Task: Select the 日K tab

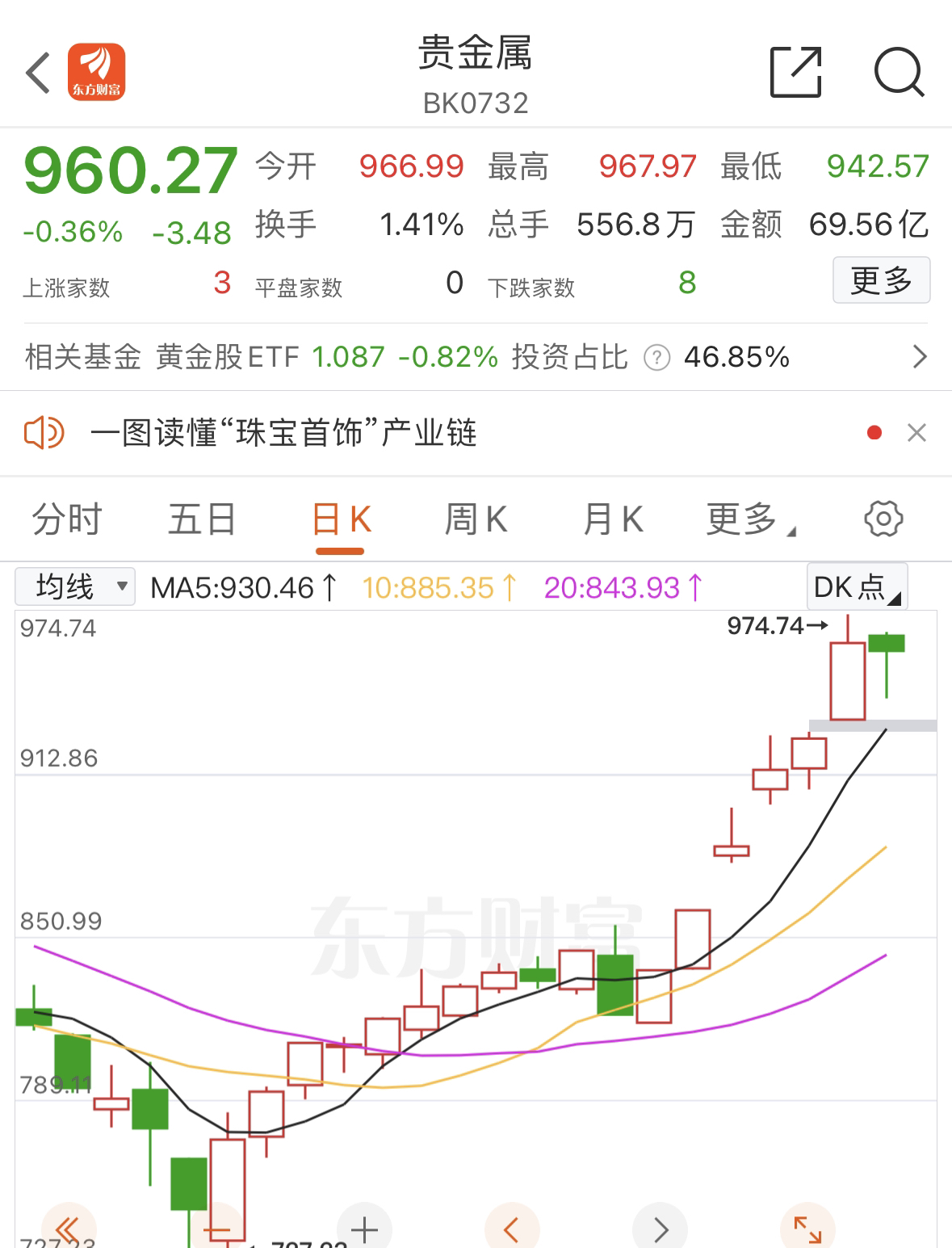Action: 341,519
